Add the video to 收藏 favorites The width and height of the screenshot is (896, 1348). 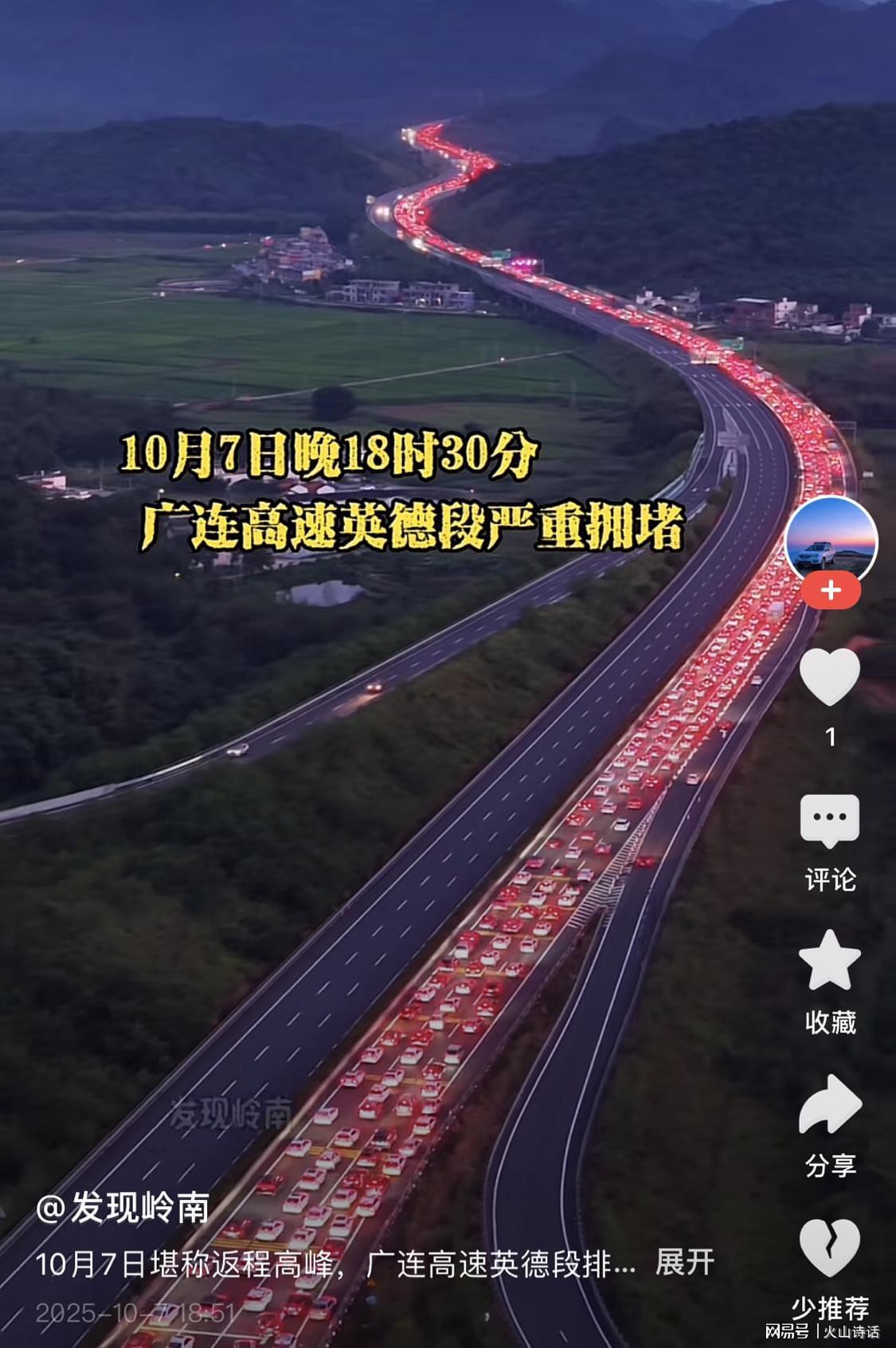(830, 961)
